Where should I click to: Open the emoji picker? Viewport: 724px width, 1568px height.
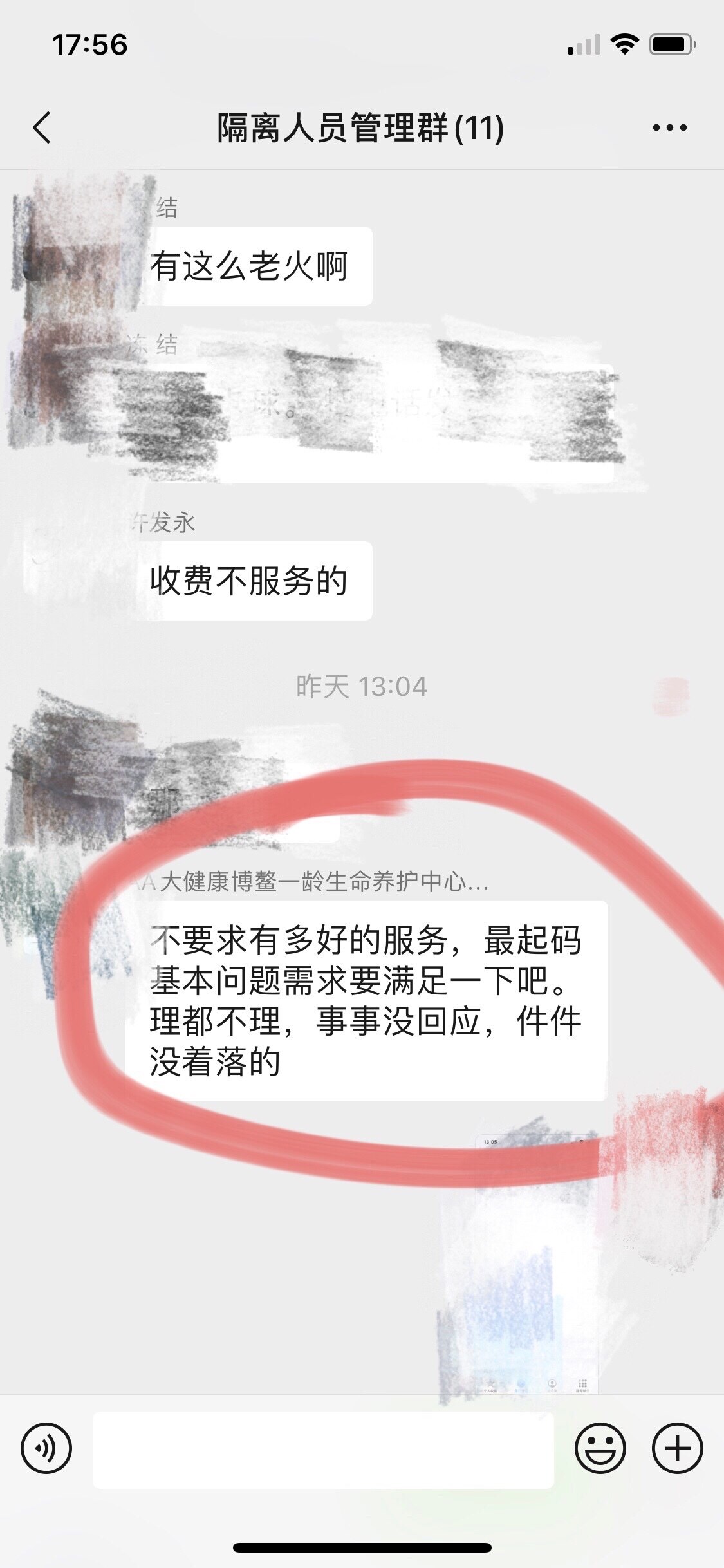coord(600,1448)
